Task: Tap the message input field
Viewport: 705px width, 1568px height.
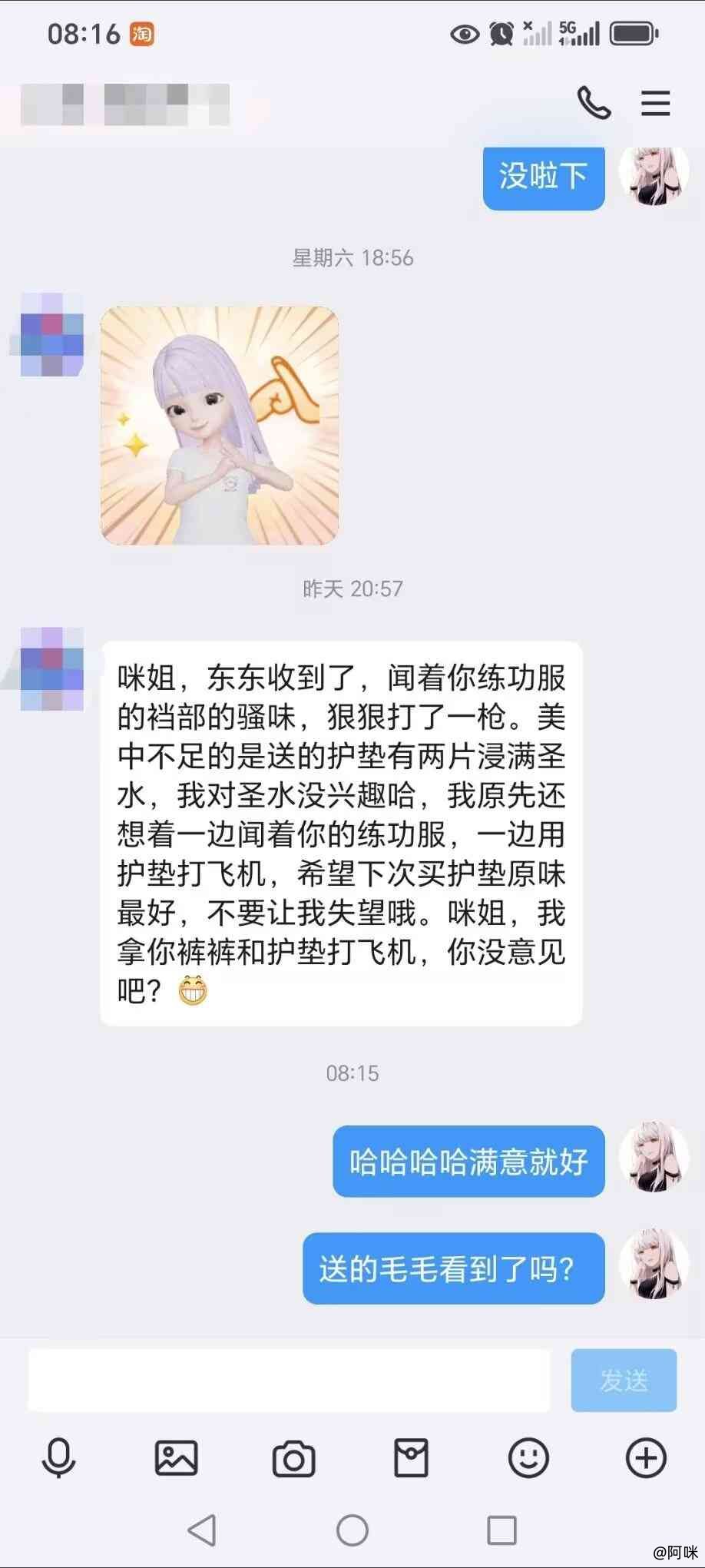Action: tap(289, 1381)
